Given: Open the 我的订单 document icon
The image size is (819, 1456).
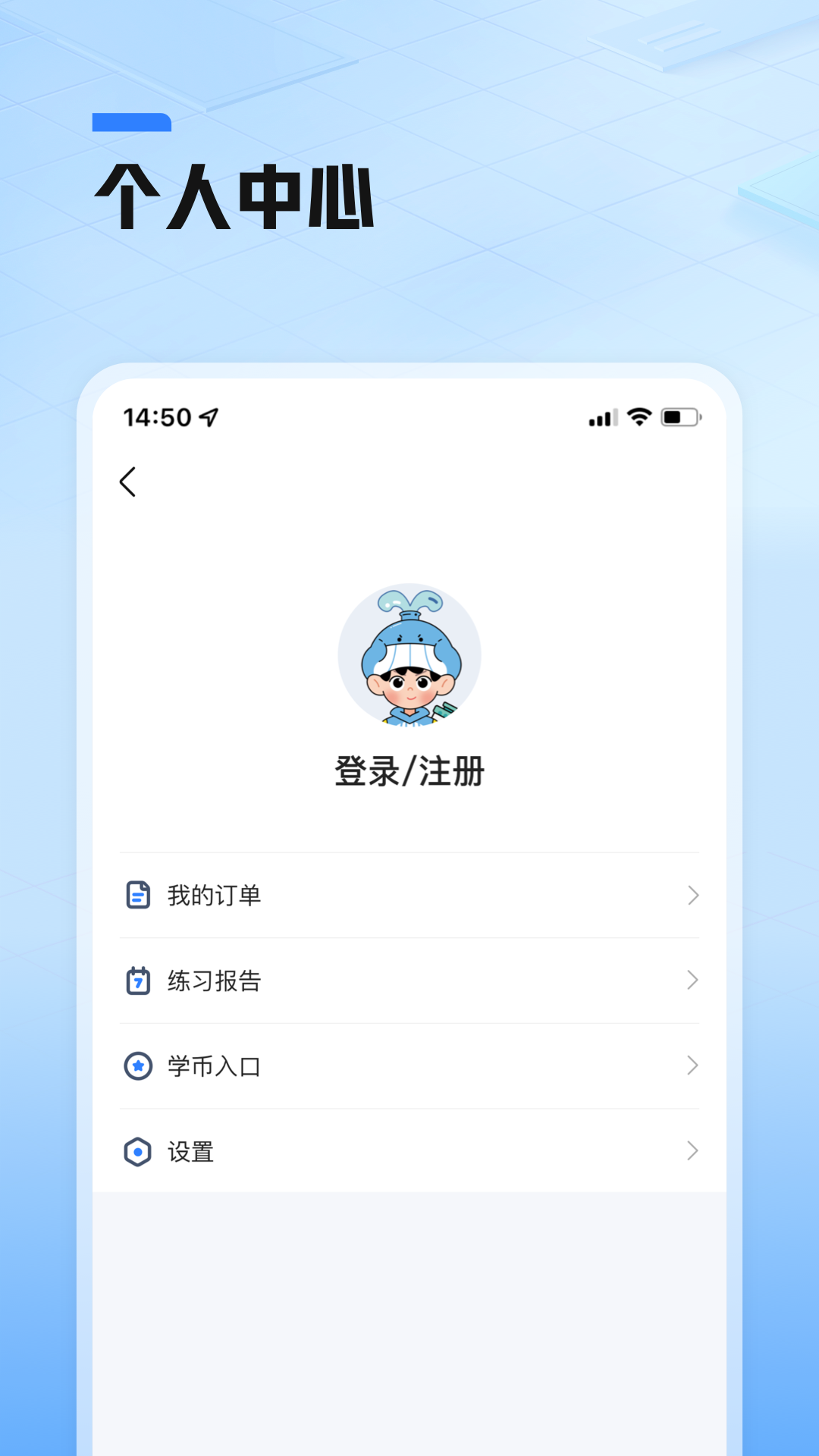Looking at the screenshot, I should click(x=137, y=895).
